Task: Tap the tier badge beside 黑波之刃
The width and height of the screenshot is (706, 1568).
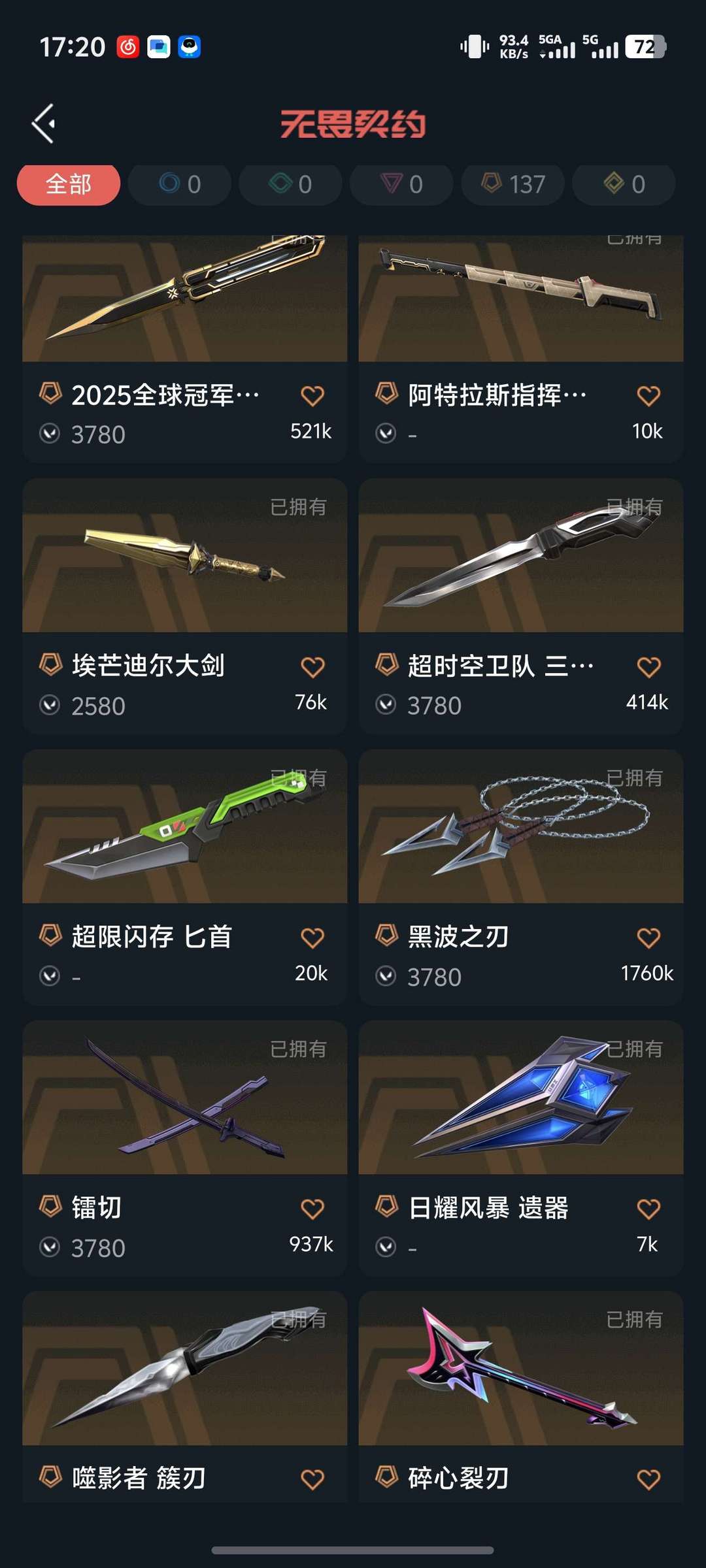Action: pos(388,936)
